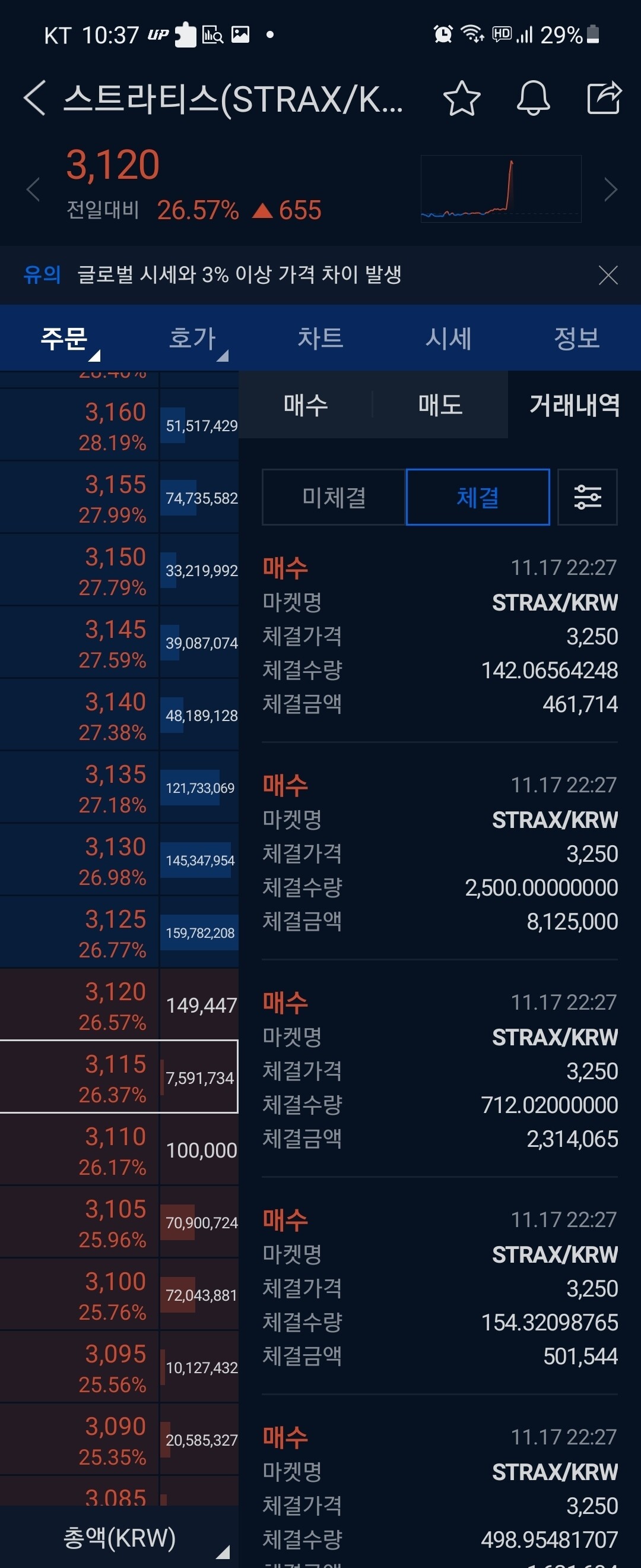Screen dimensions: 641x1568
Task: Select the 매도 sell toggle
Action: (x=440, y=406)
